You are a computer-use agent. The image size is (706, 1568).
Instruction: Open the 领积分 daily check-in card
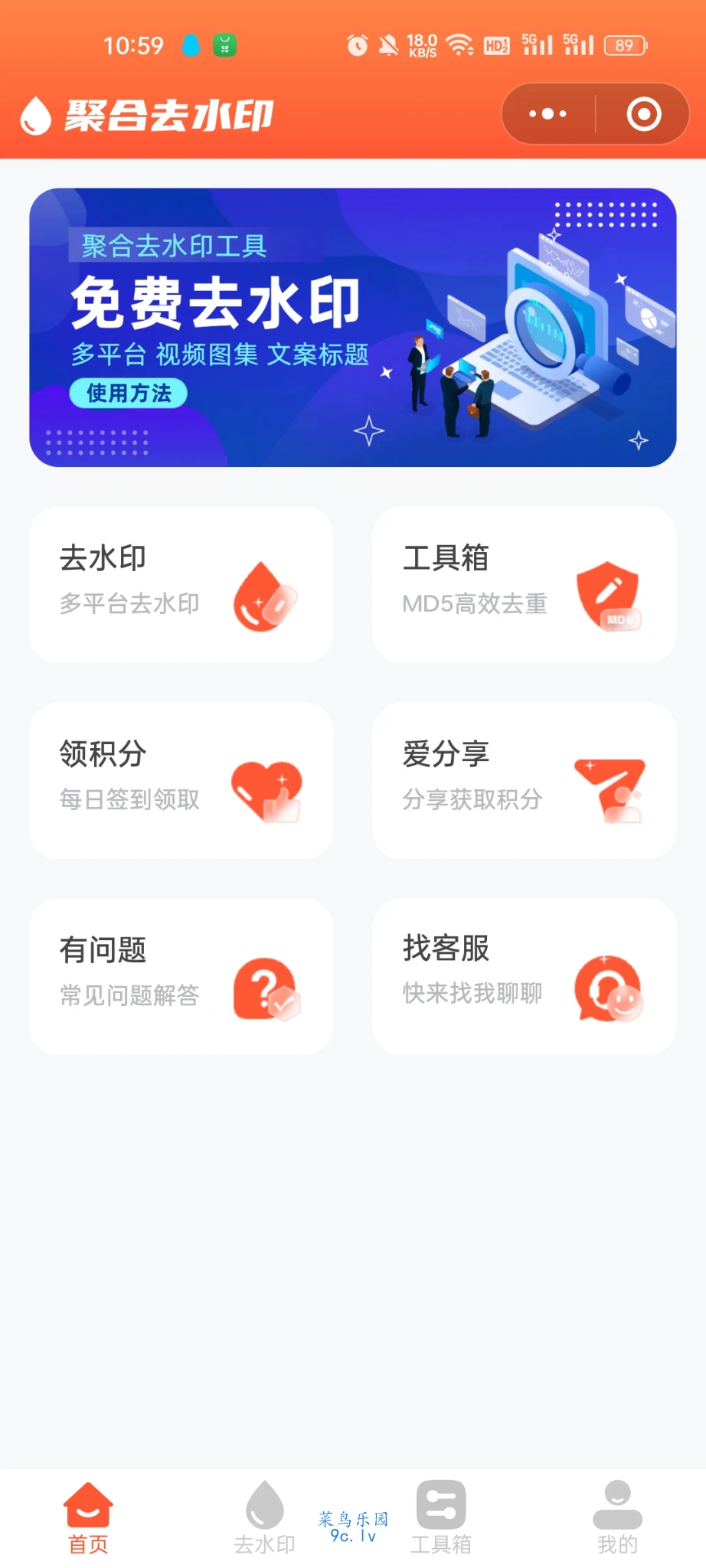(181, 780)
